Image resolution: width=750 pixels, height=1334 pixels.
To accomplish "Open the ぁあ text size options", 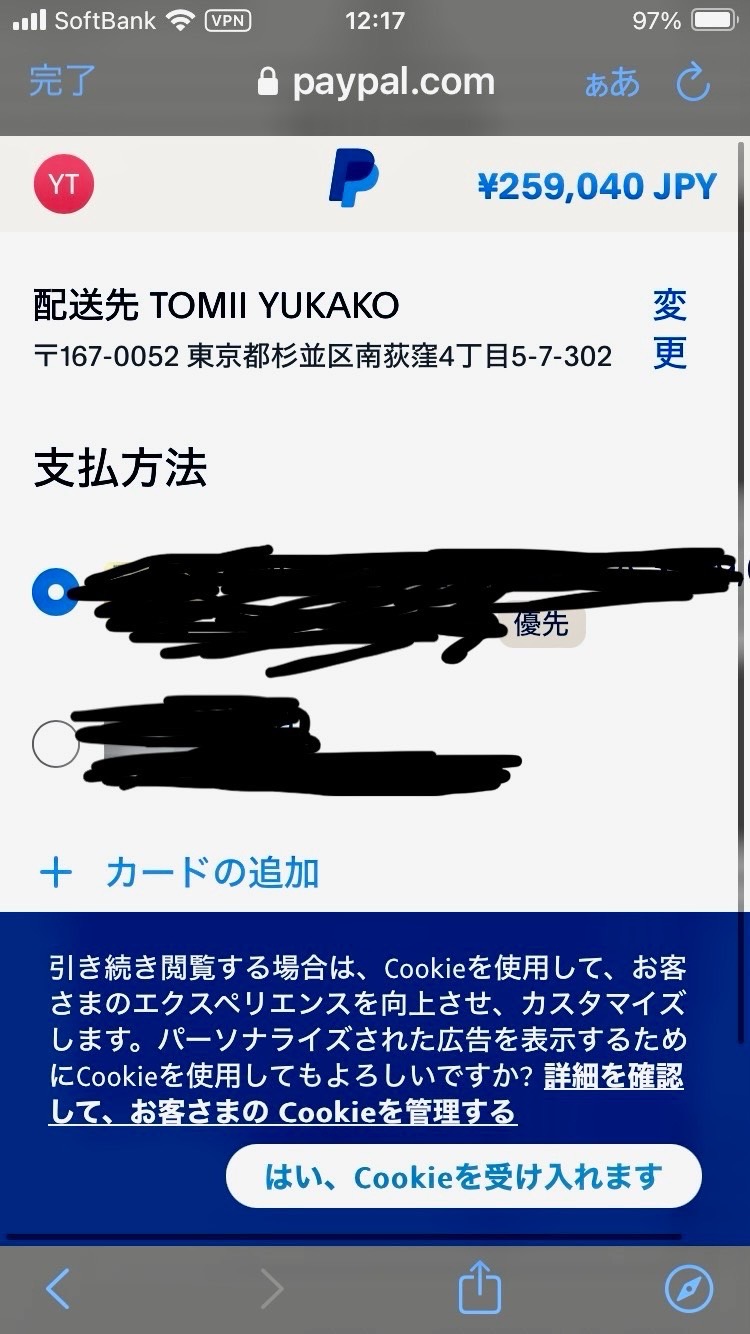I will [612, 83].
